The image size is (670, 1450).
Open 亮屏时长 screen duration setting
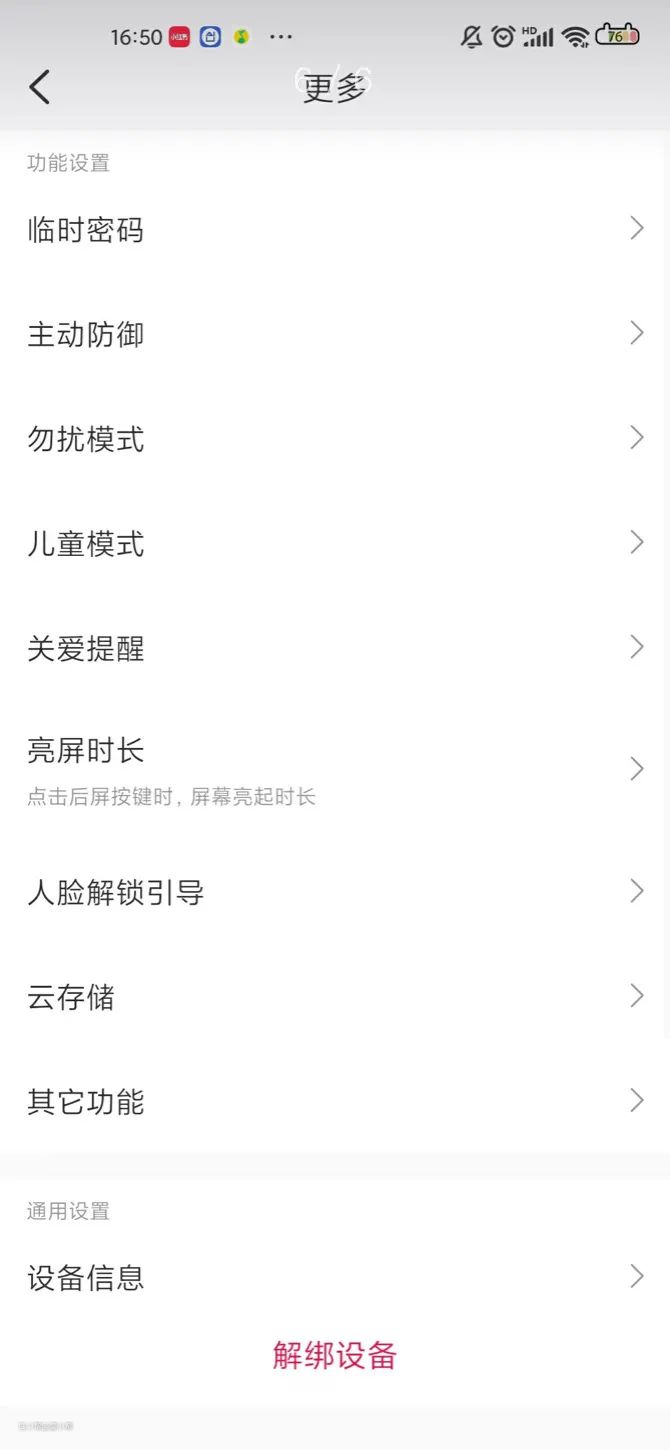335,769
